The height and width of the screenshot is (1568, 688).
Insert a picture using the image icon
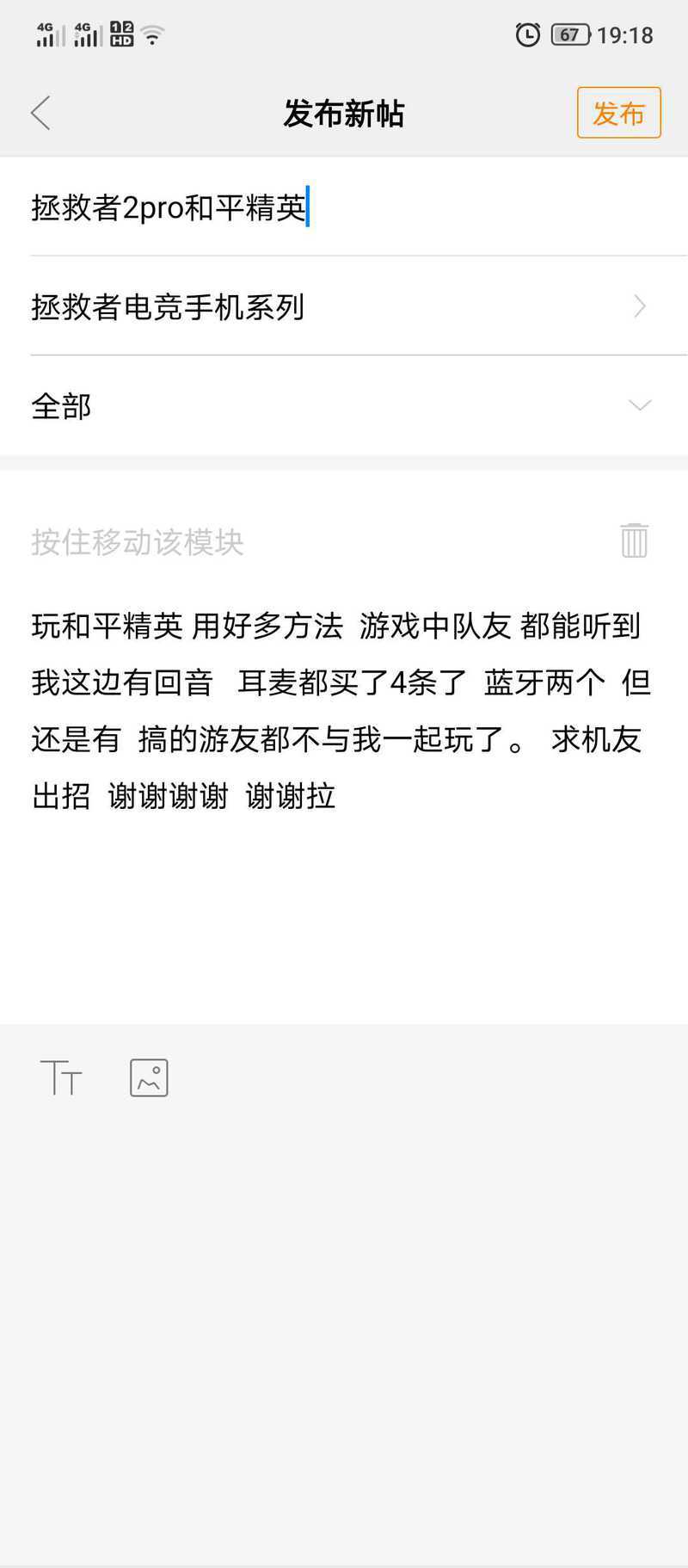tap(149, 1077)
